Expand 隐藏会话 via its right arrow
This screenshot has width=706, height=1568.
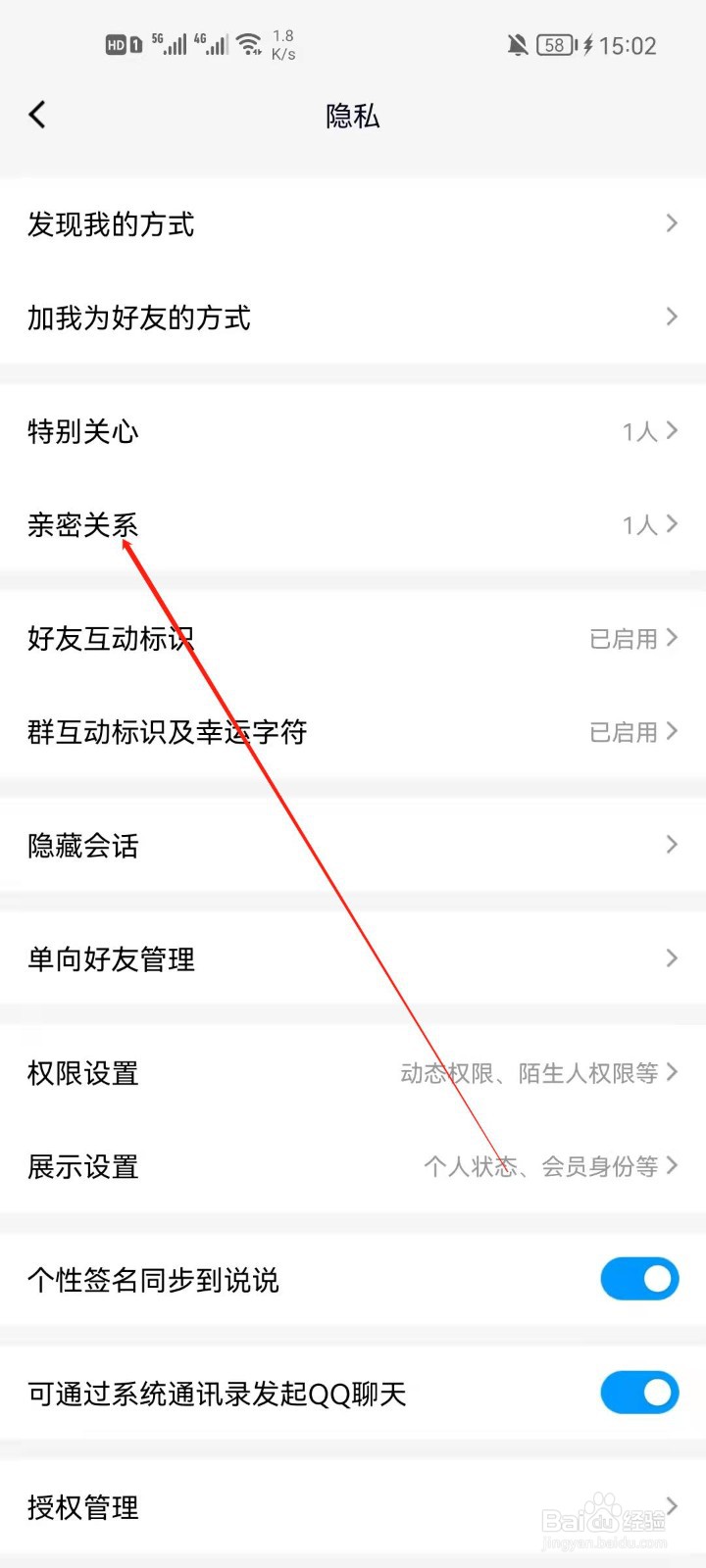click(x=671, y=844)
